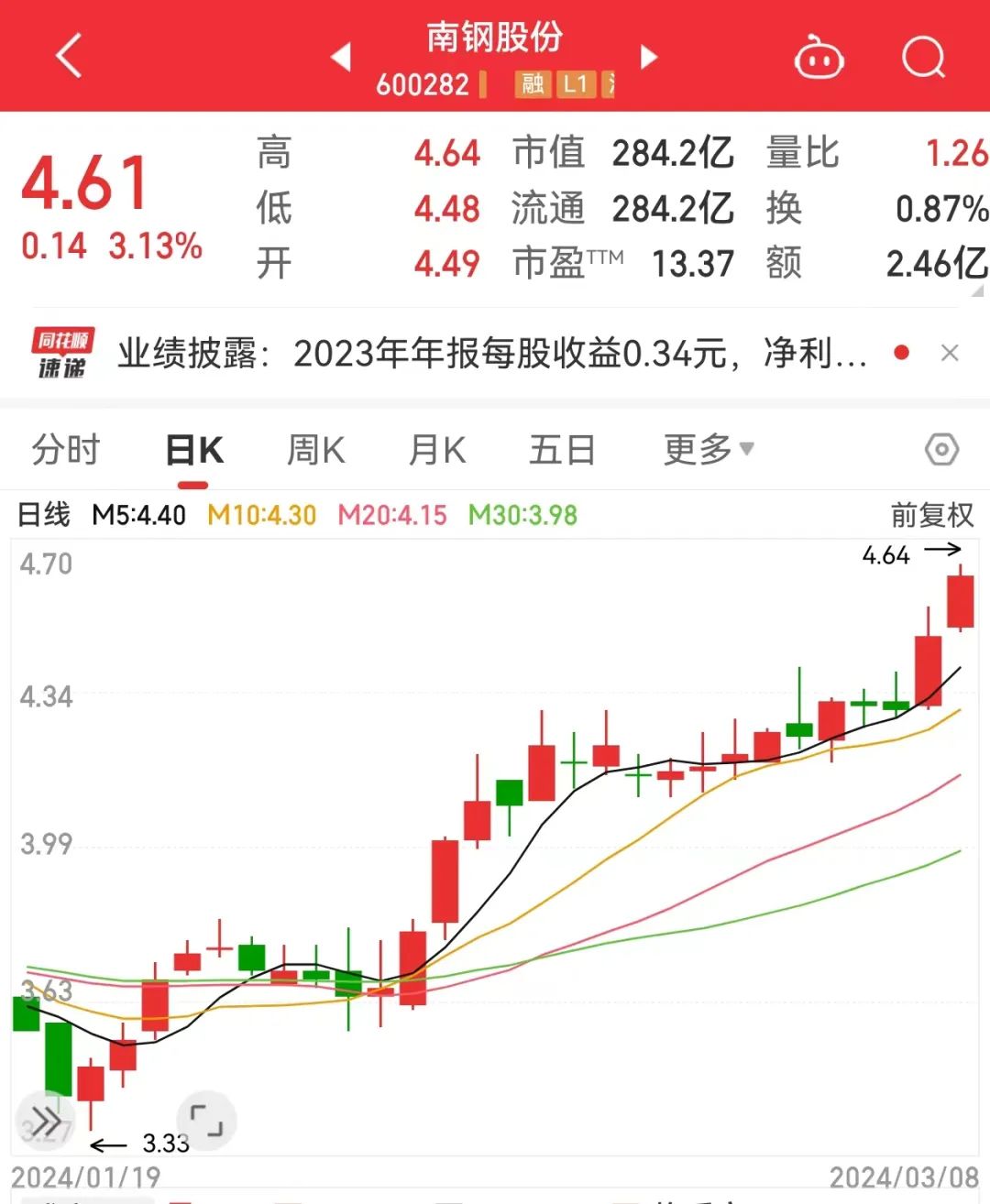Tap the red unread dot on news banner

902,352
